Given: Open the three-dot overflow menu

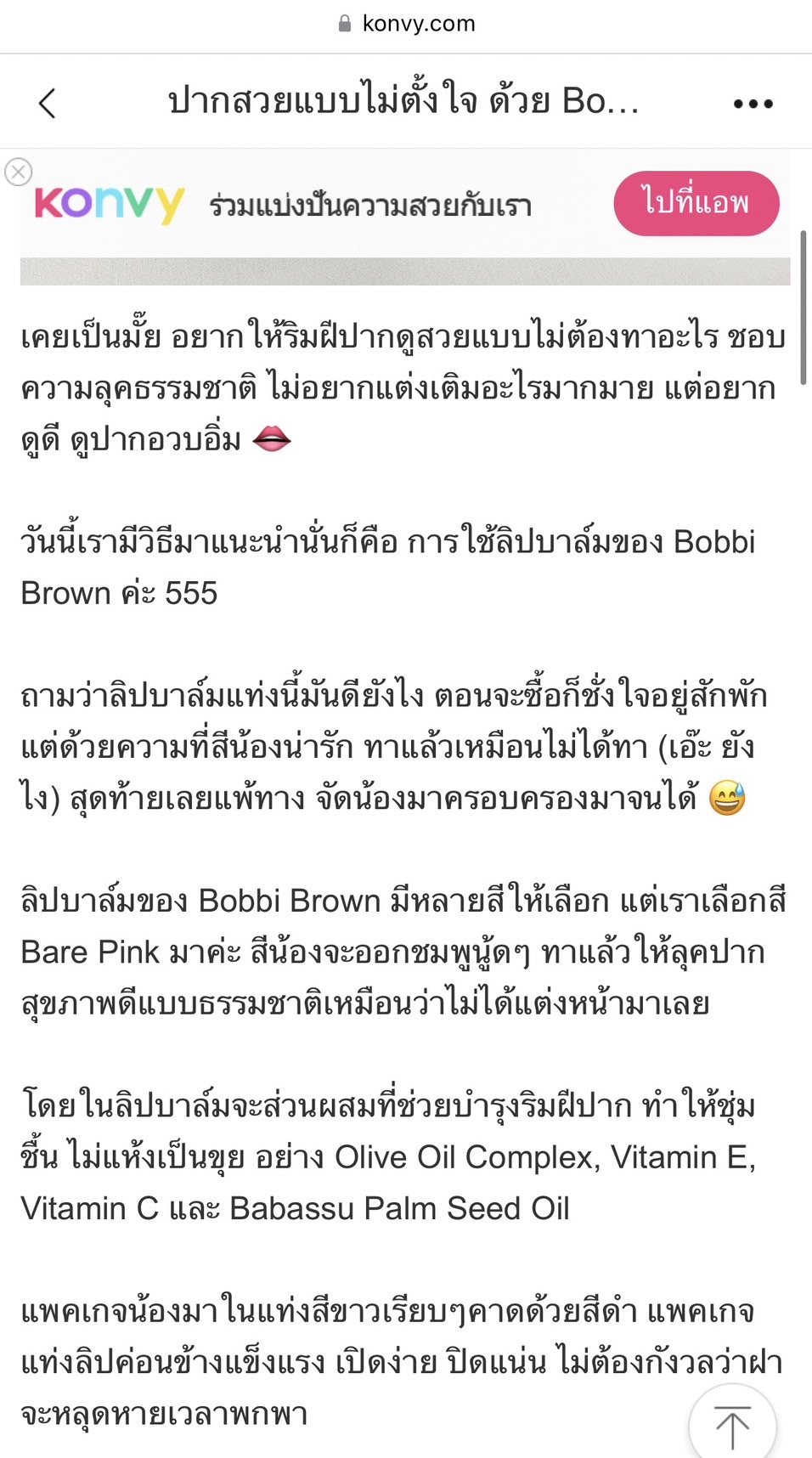Looking at the screenshot, I should point(753,104).
